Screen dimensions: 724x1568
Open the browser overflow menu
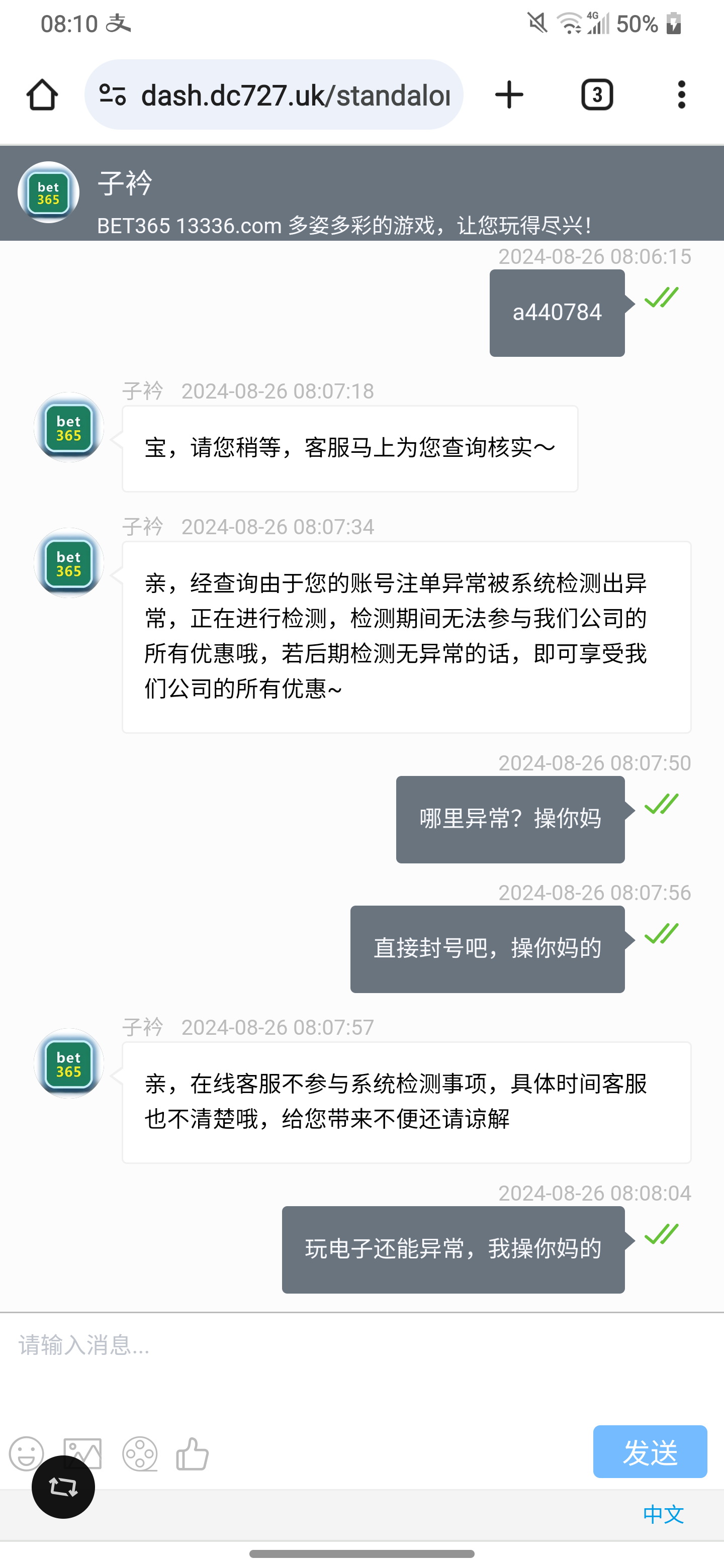(681, 95)
